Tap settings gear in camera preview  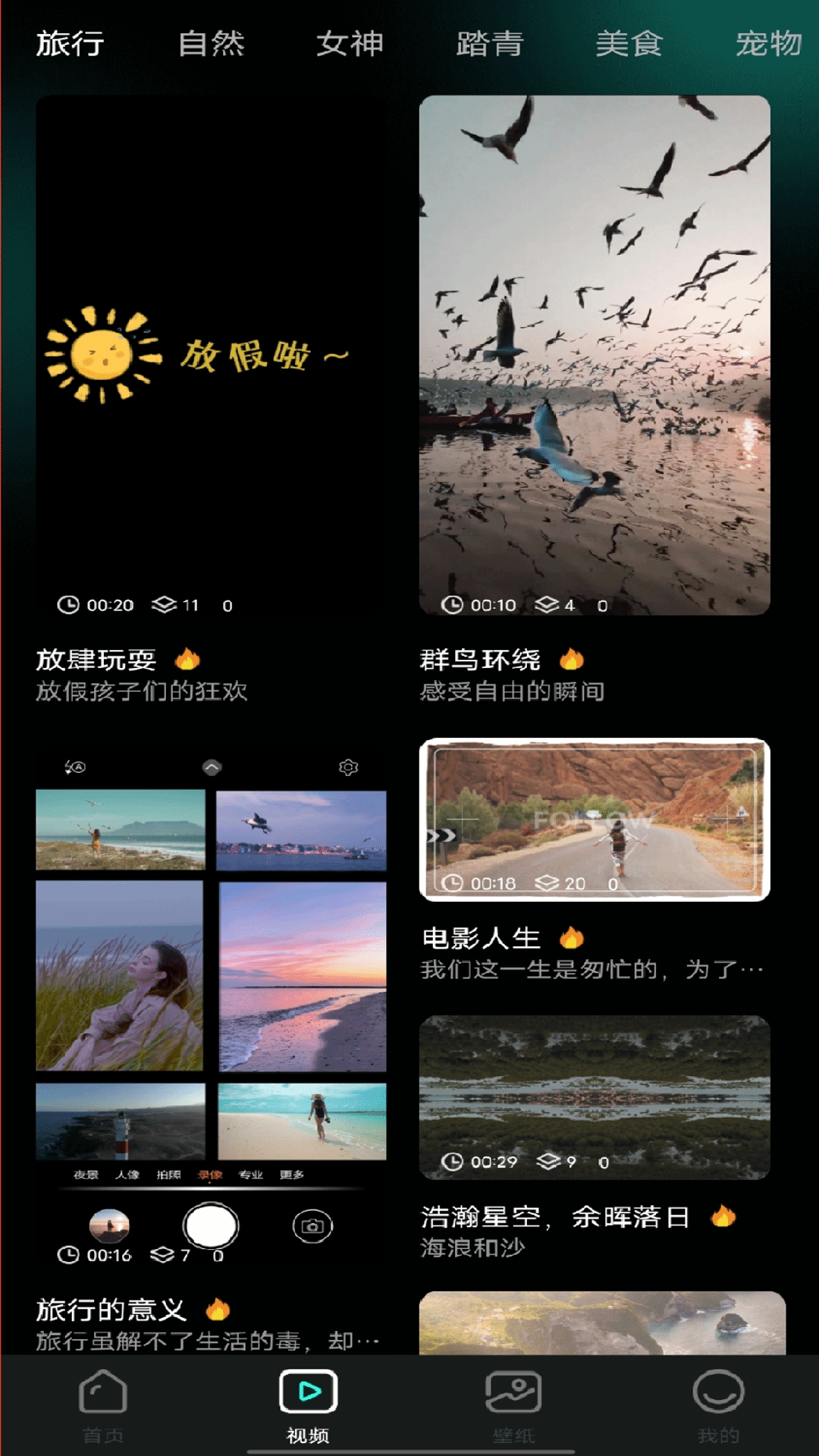(347, 767)
